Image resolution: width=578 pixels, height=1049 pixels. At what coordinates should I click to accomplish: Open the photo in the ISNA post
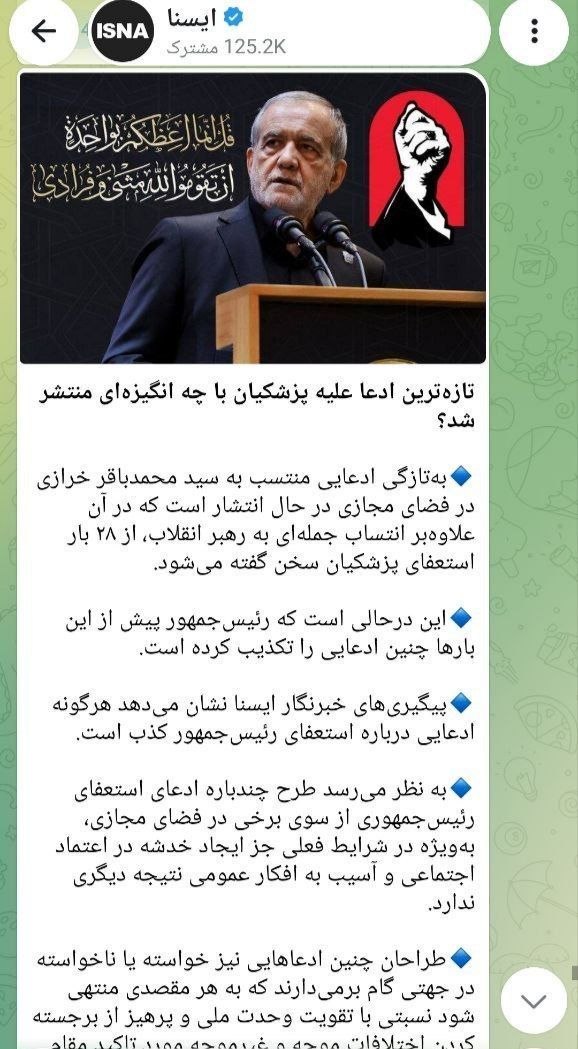pyautogui.click(x=253, y=218)
